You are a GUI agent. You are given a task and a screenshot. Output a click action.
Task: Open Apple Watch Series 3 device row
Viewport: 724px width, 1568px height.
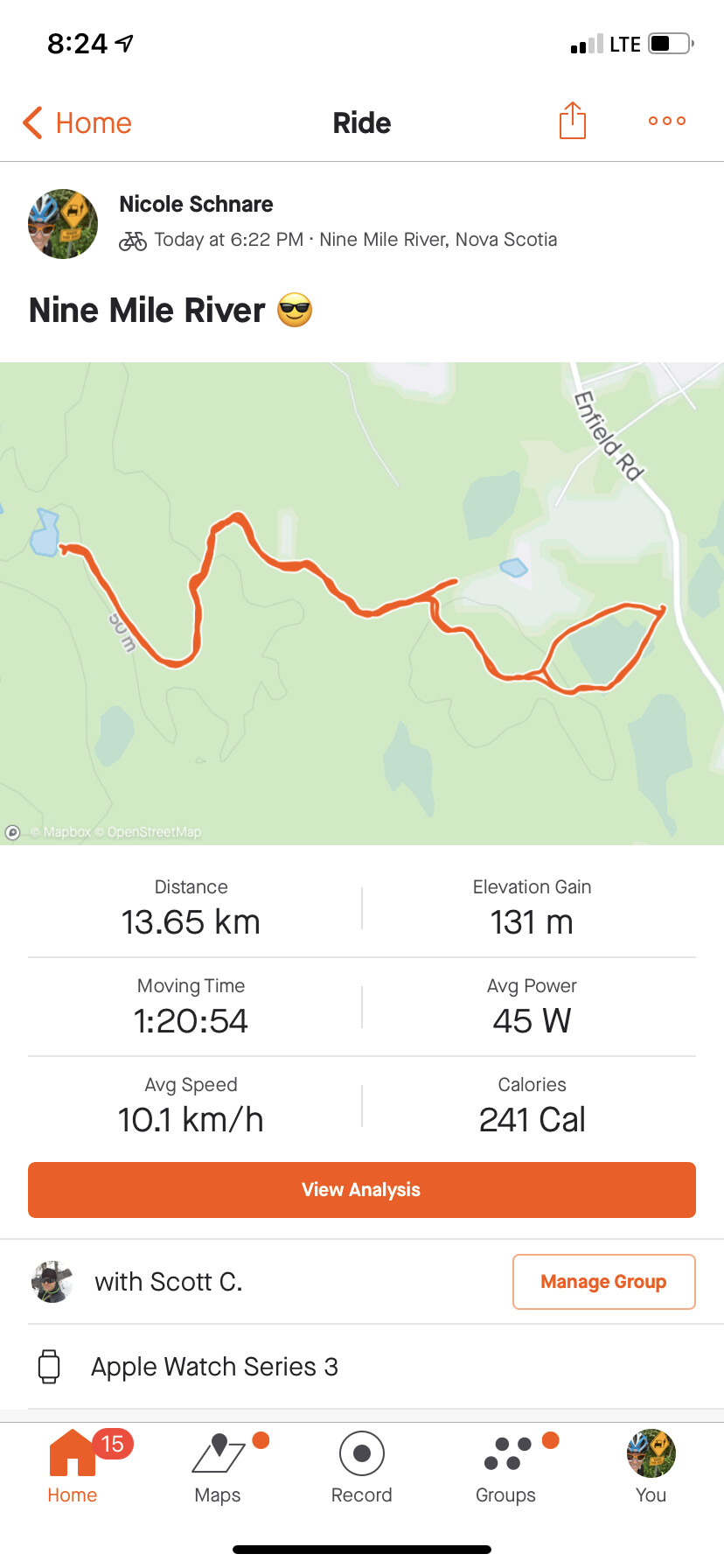(x=214, y=1366)
